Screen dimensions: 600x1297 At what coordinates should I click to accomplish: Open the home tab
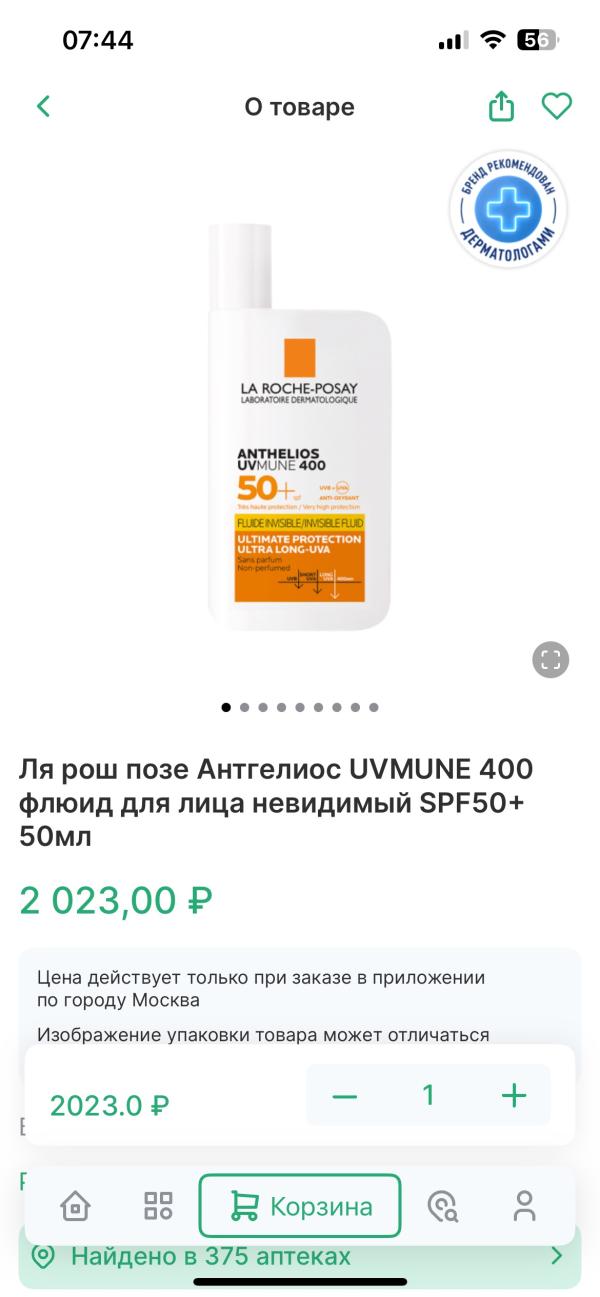[x=75, y=1206]
